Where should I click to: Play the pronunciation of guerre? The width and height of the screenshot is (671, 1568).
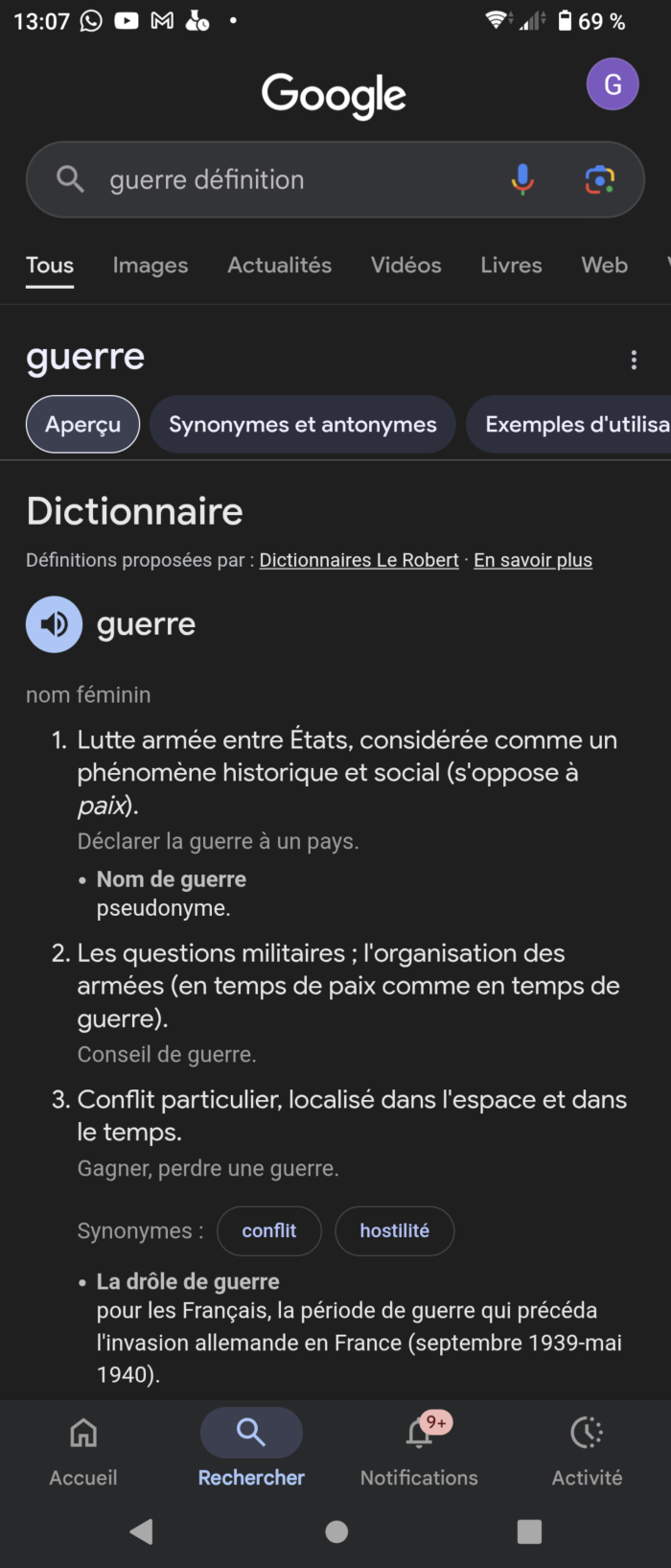[x=54, y=624]
